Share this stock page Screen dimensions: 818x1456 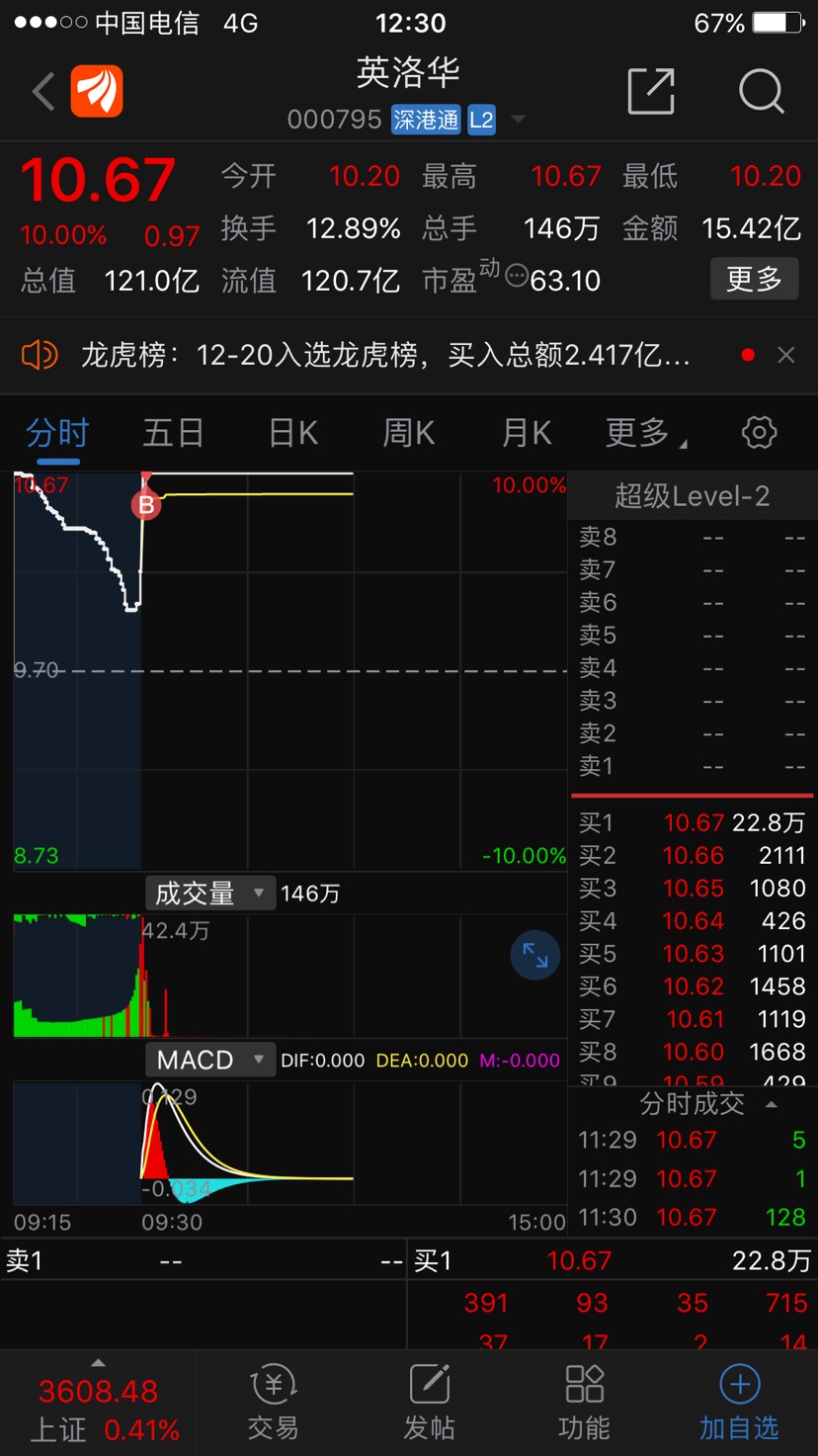651,92
